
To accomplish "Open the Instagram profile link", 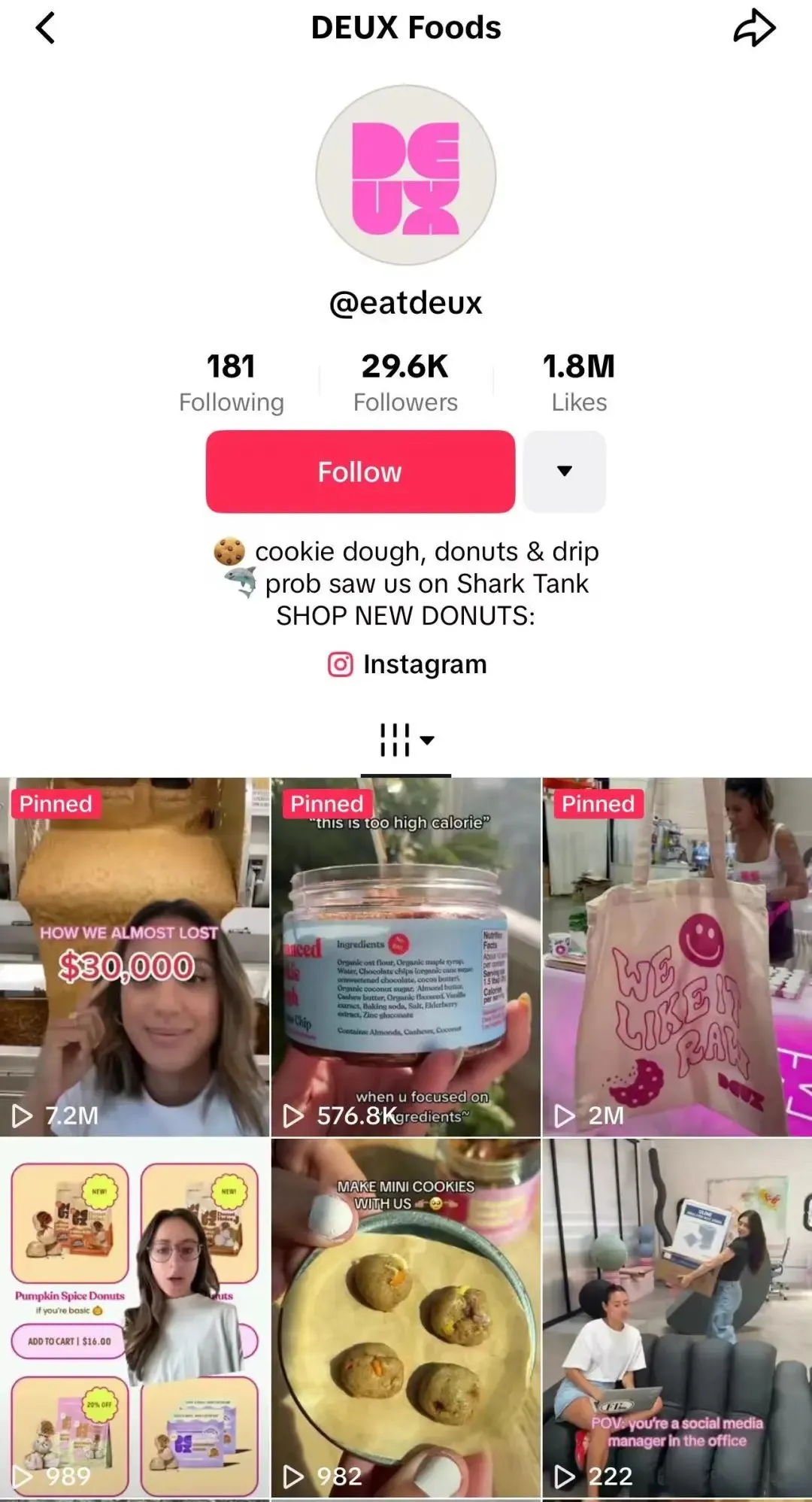I will [407, 665].
